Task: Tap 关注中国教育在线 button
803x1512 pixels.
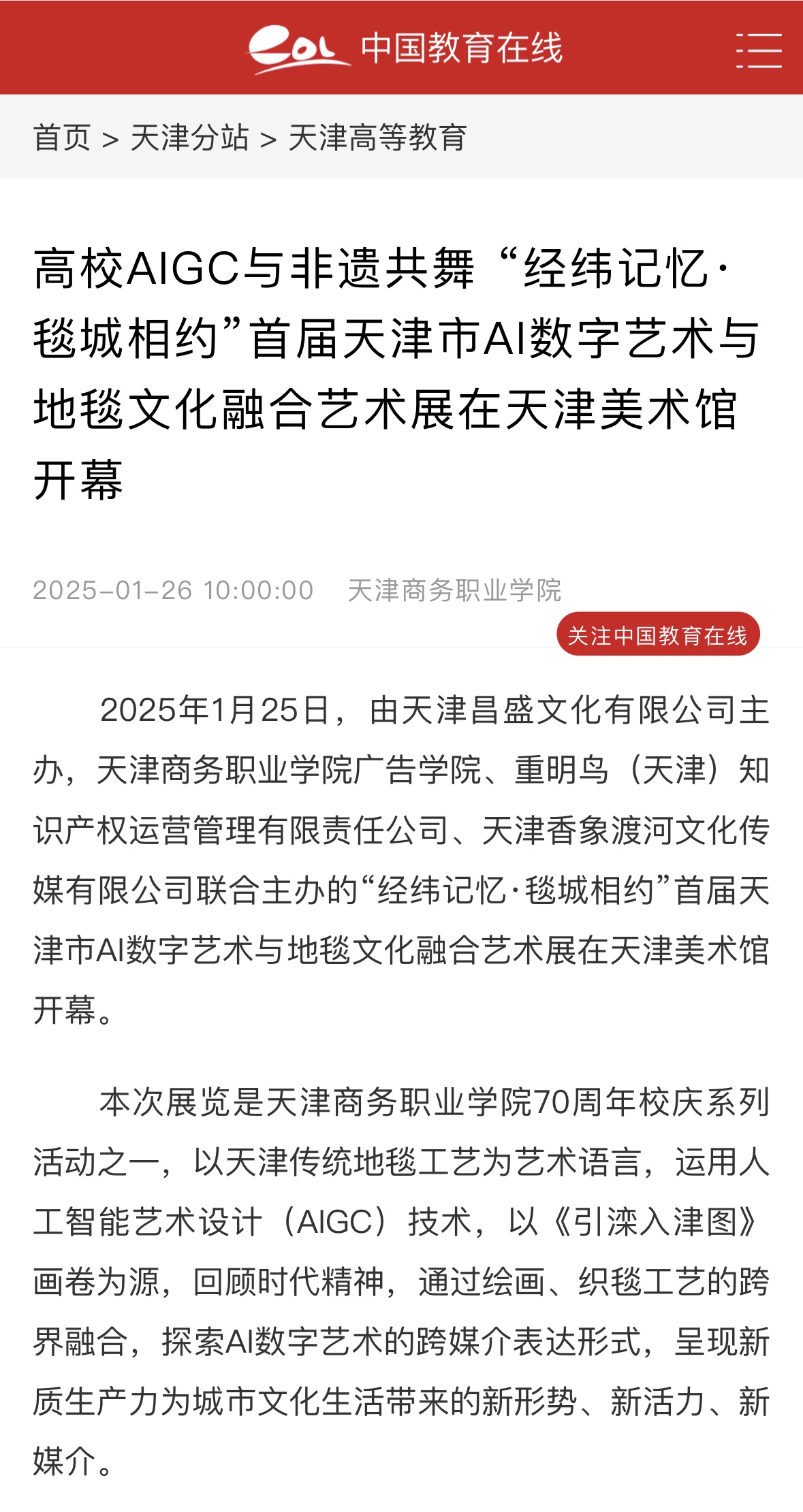Action: pyautogui.click(x=657, y=634)
